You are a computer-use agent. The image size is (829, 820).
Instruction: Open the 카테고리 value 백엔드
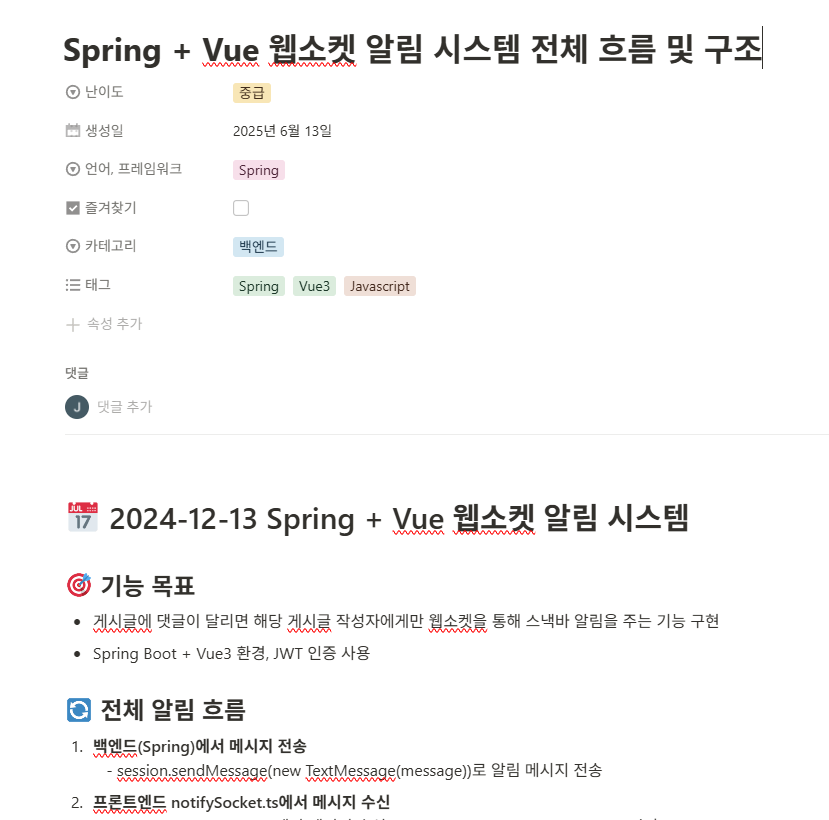258,246
